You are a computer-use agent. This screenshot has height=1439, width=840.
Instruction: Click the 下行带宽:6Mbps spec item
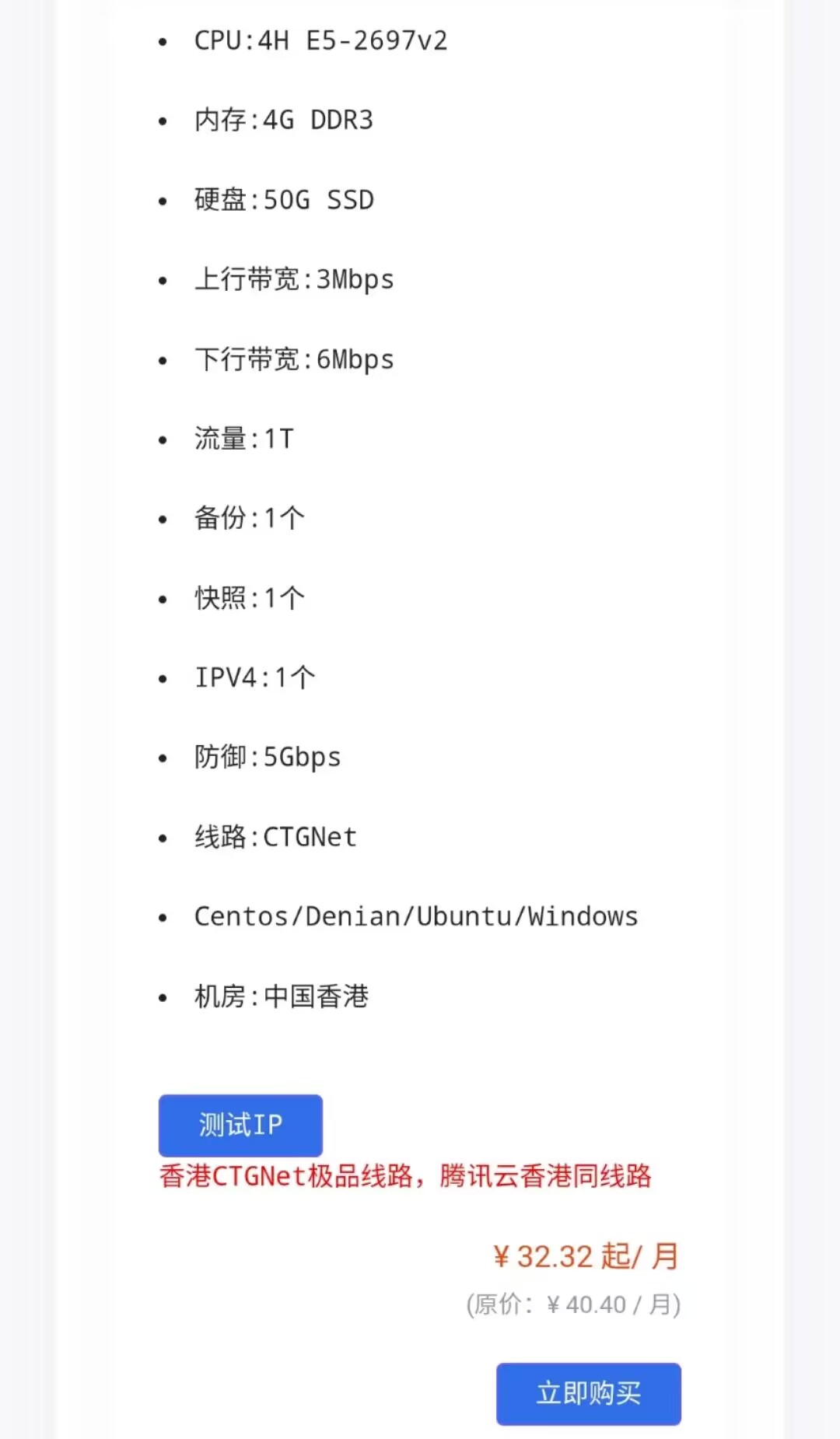tap(295, 359)
